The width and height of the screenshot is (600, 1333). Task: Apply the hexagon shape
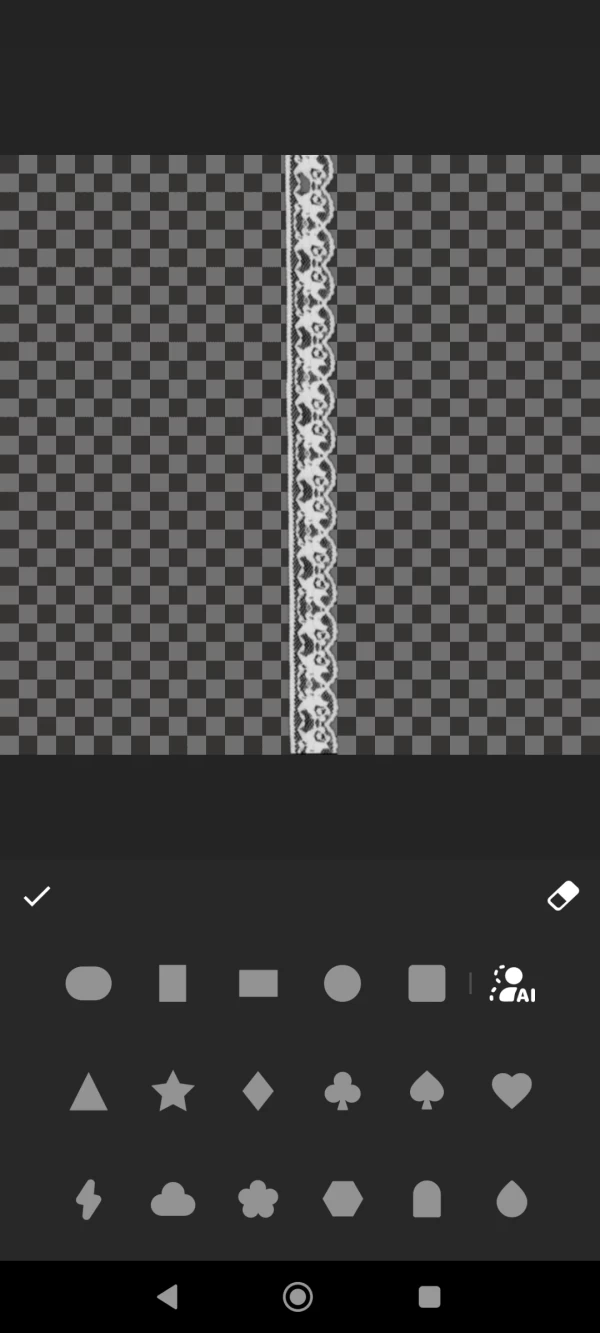pyautogui.click(x=342, y=1198)
